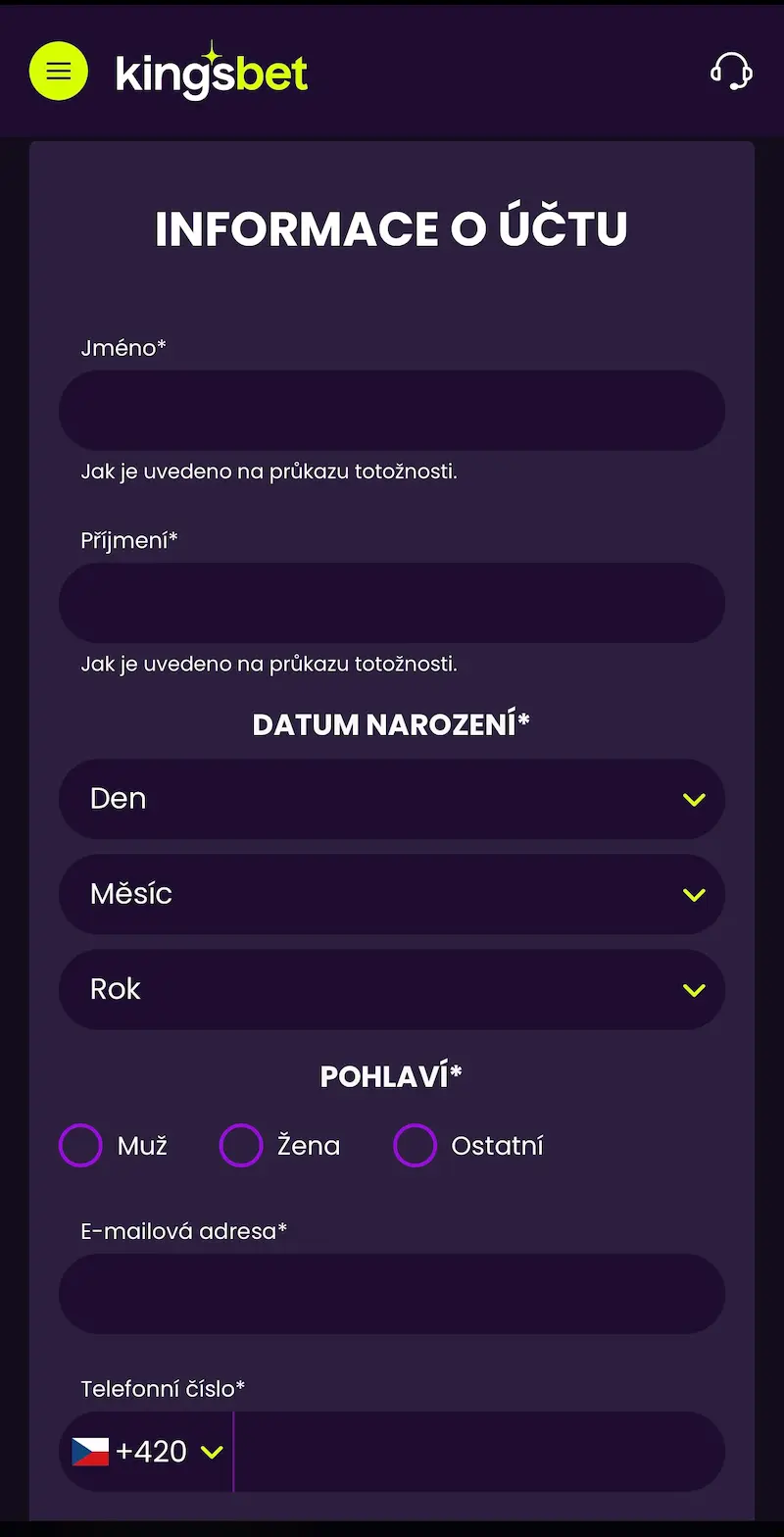This screenshot has width=784, height=1537.
Task: Open customer support headset icon
Action: [x=731, y=72]
